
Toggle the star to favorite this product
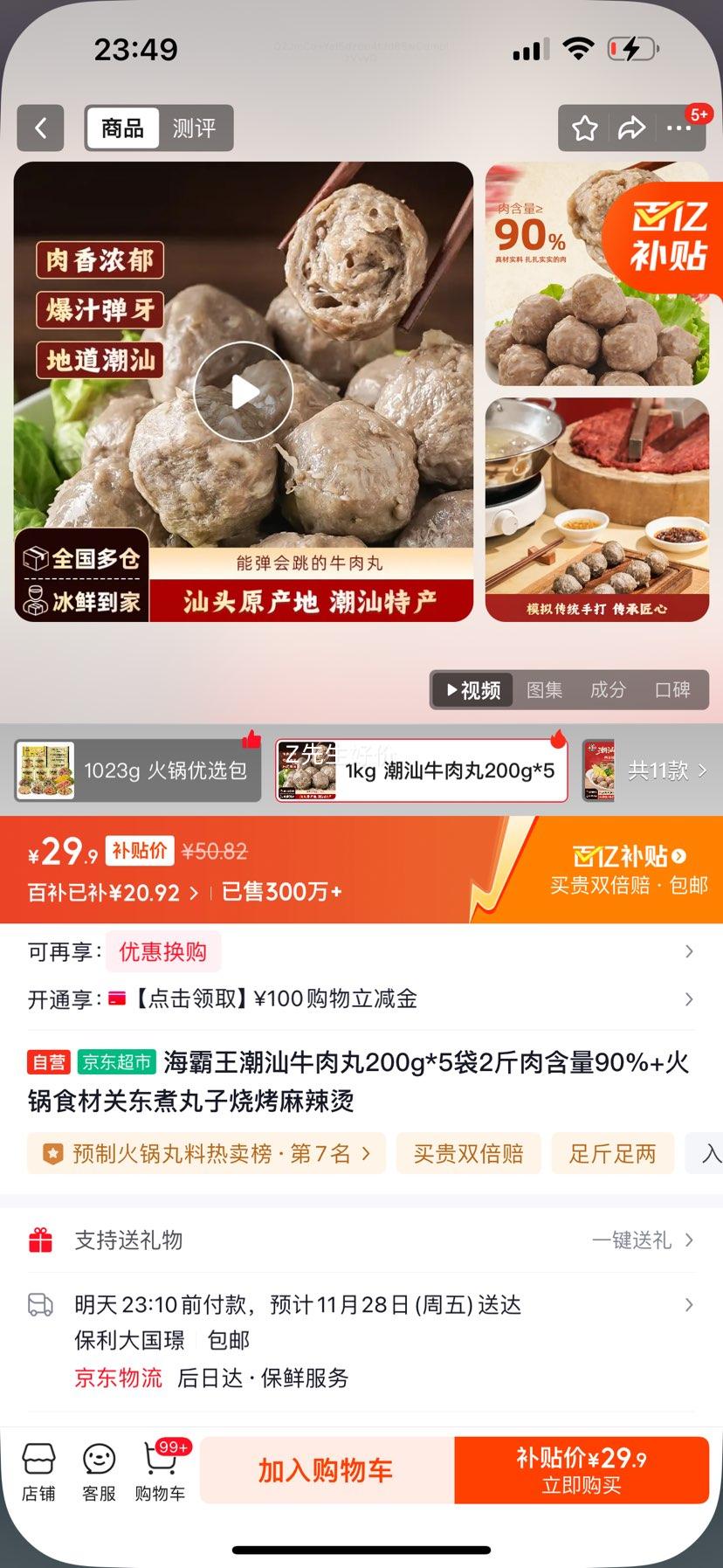(x=583, y=128)
